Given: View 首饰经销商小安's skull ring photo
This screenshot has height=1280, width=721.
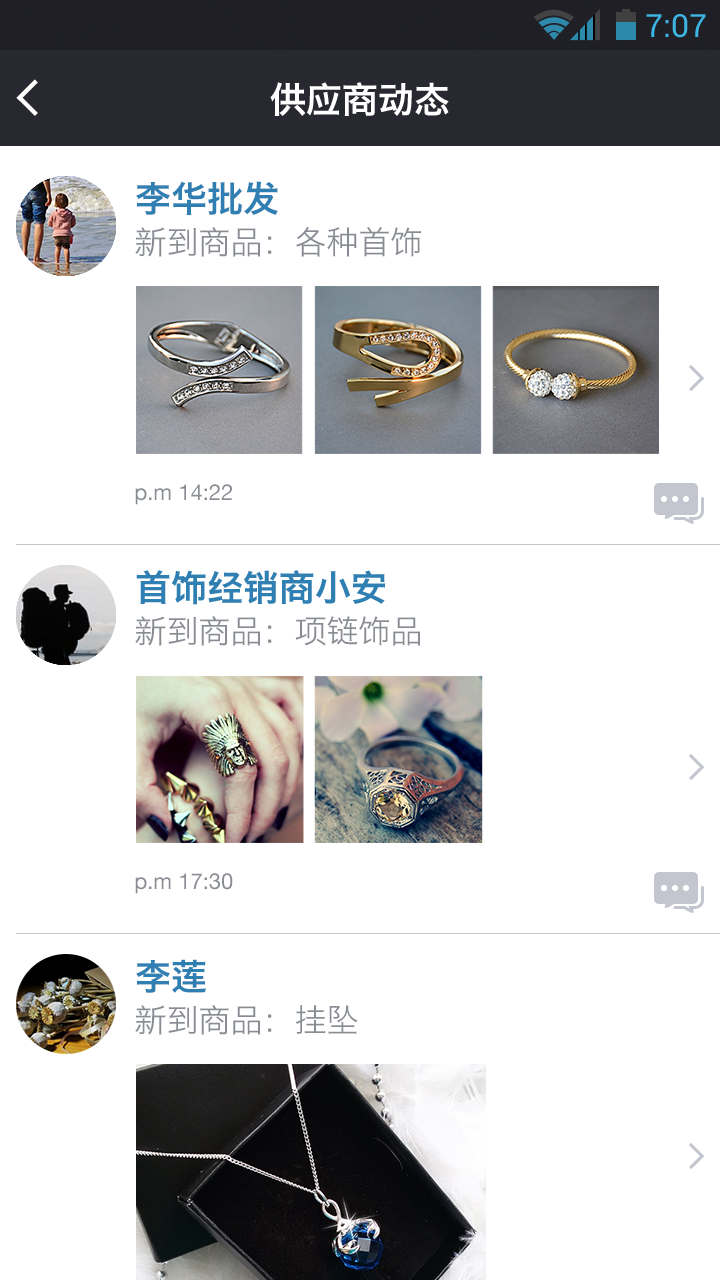Looking at the screenshot, I should [x=219, y=759].
